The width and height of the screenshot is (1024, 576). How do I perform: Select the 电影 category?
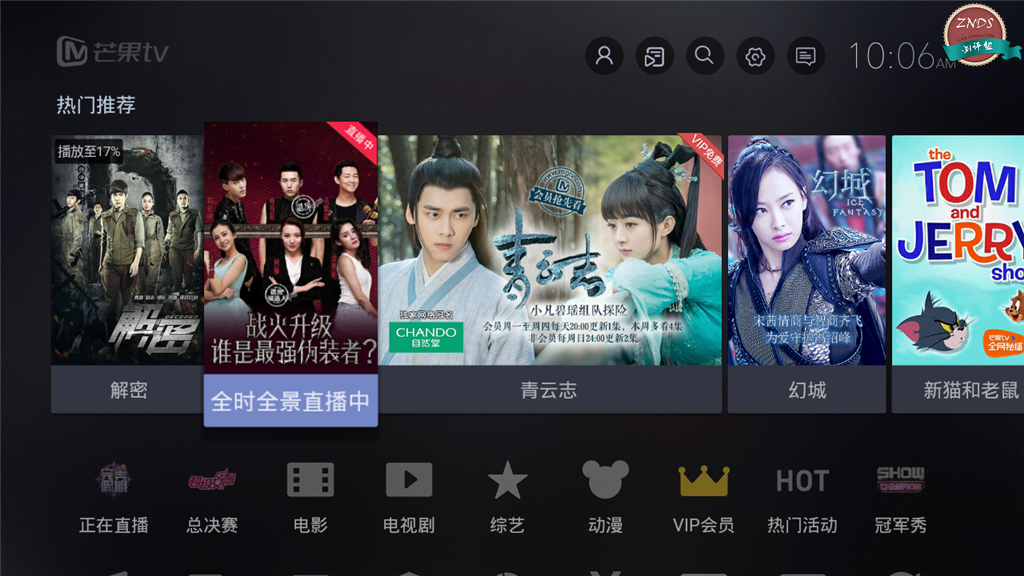310,497
